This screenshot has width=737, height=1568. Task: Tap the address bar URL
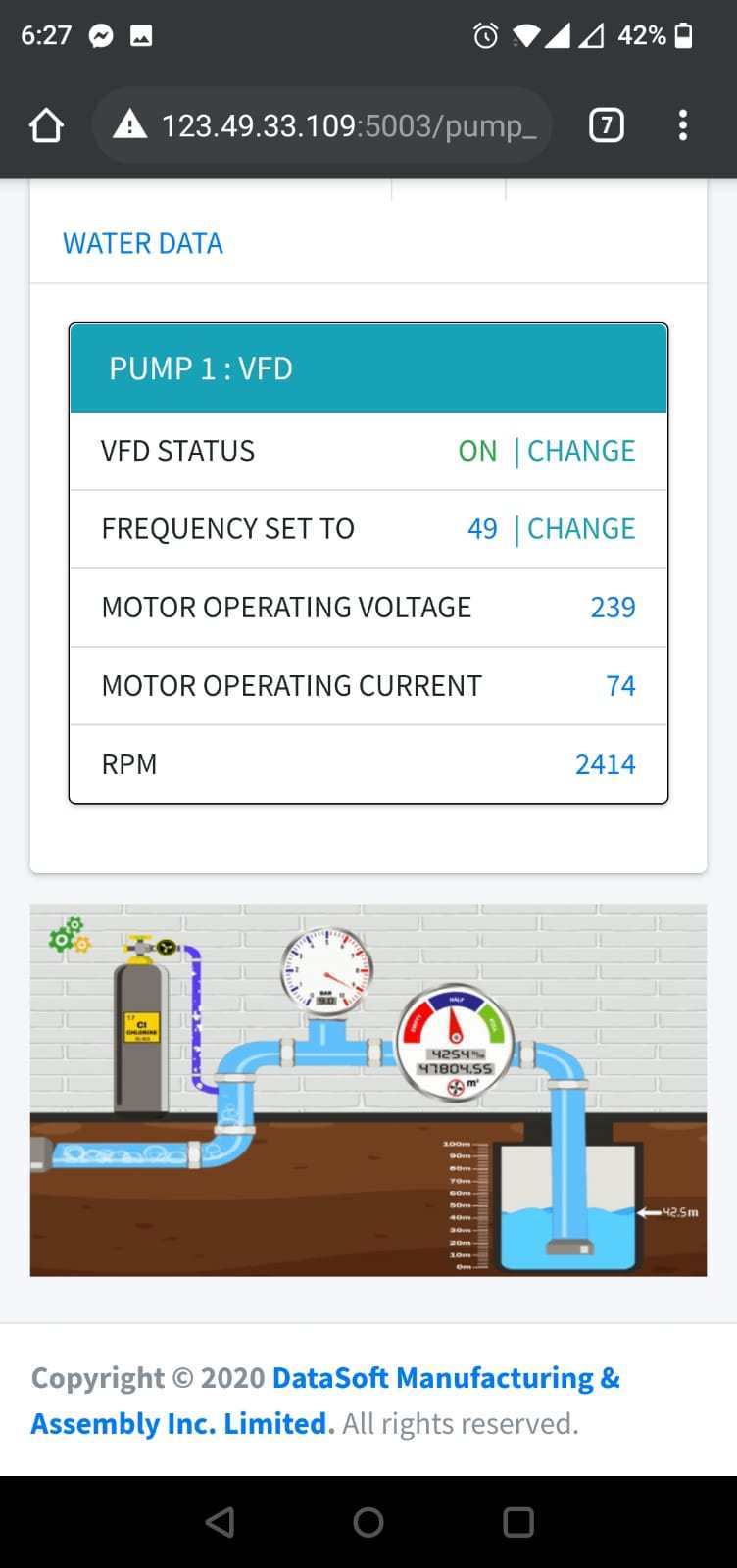(348, 125)
